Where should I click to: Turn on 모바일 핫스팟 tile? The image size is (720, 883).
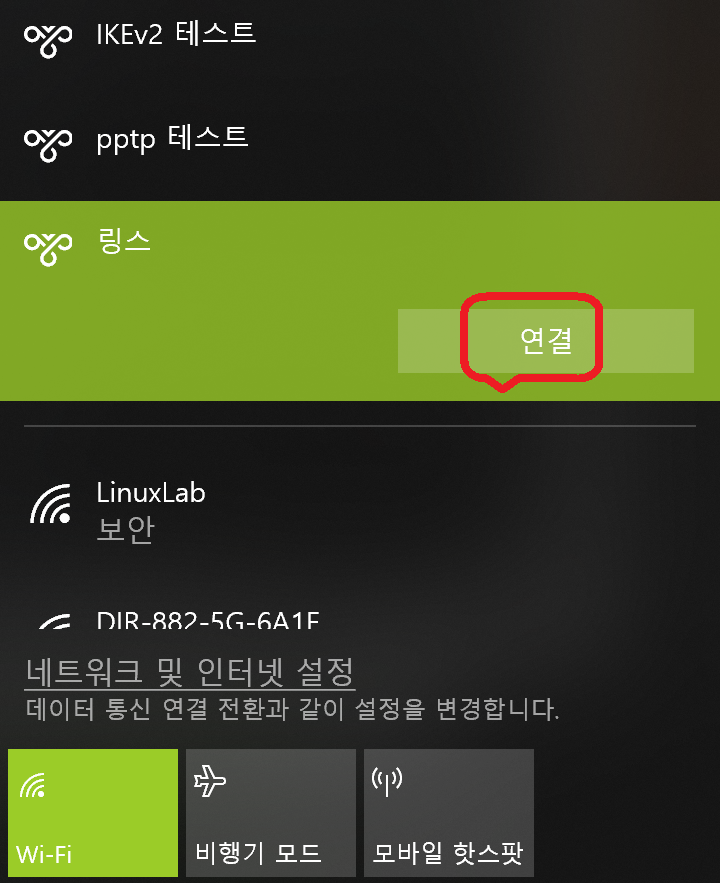tap(448, 811)
